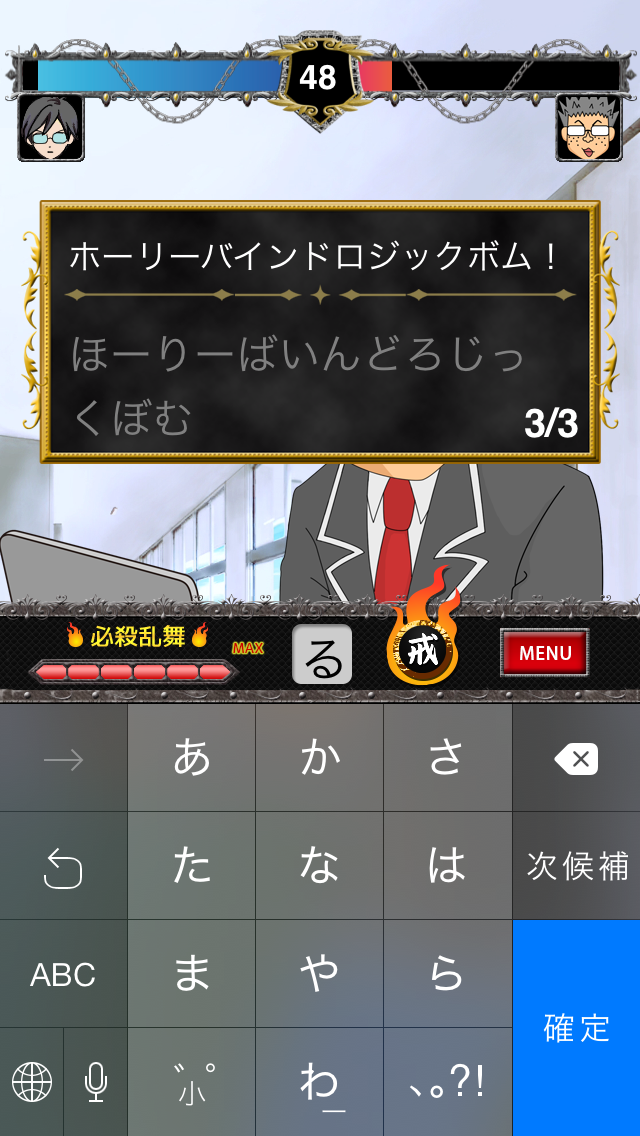Tap the さ key on the keyboard
This screenshot has height=1136, width=640.
[x=448, y=758]
